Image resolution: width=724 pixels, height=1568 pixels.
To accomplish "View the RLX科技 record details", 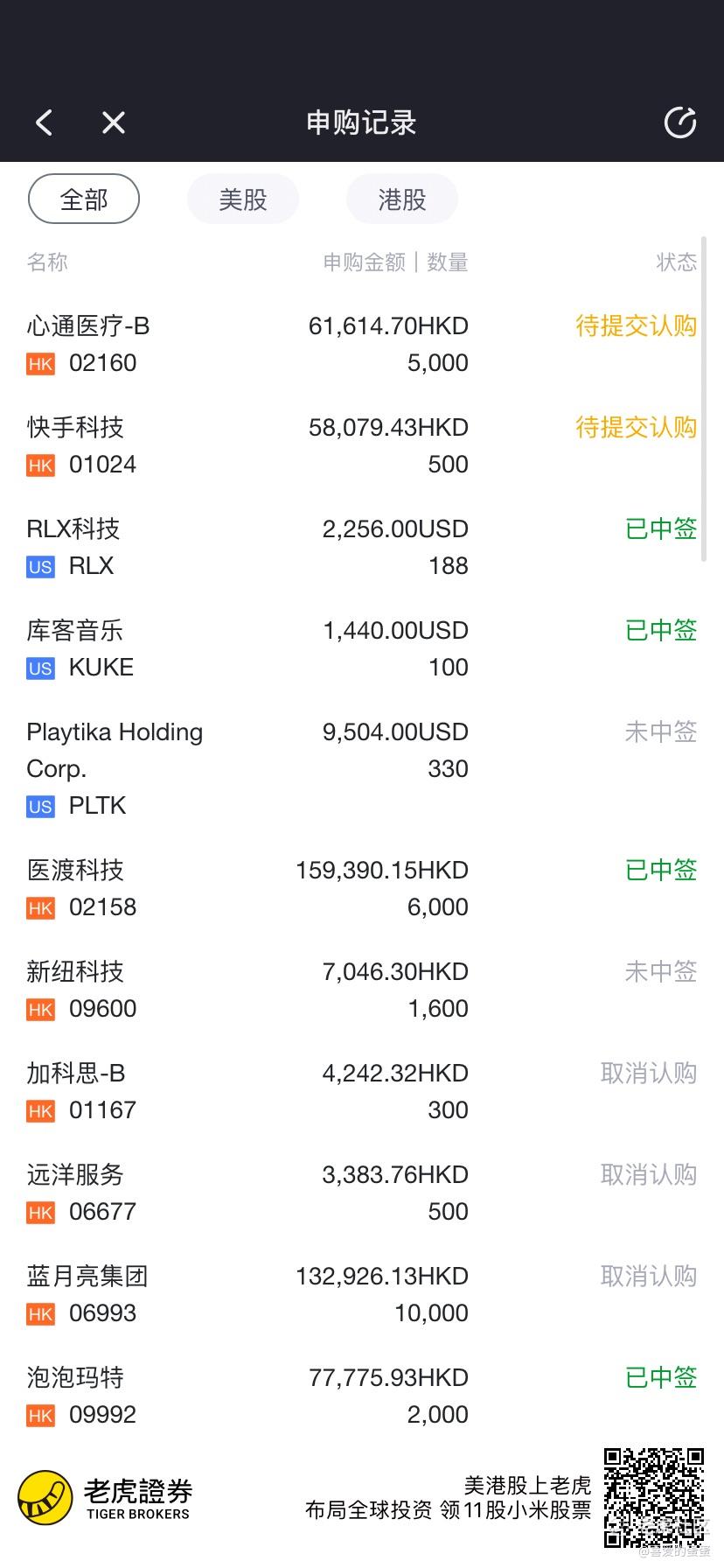I will tap(362, 548).
